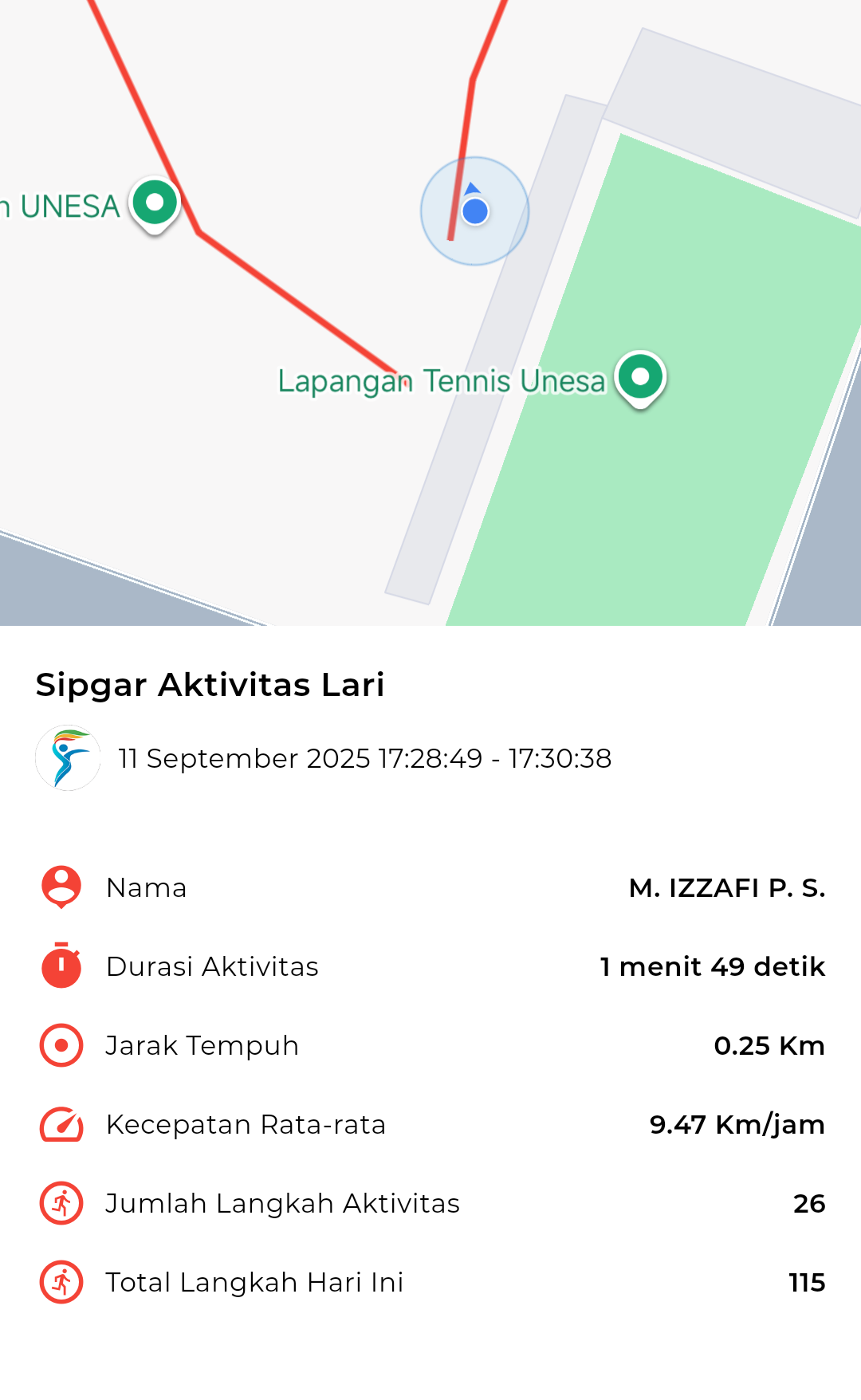861x1400 pixels.
Task: Select the UNESA place pin on map
Action: (155, 205)
